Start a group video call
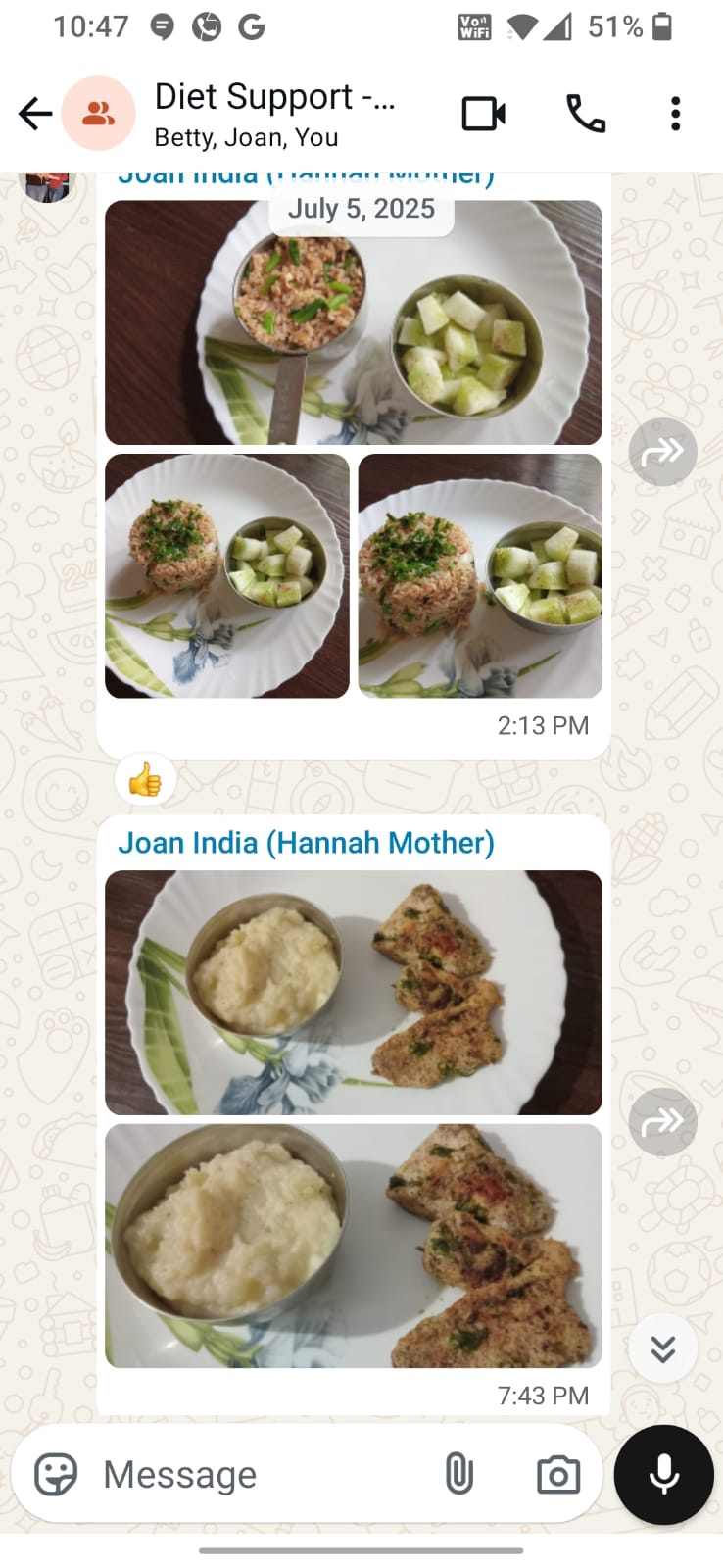This screenshot has height=1568, width=723. pos(484,114)
